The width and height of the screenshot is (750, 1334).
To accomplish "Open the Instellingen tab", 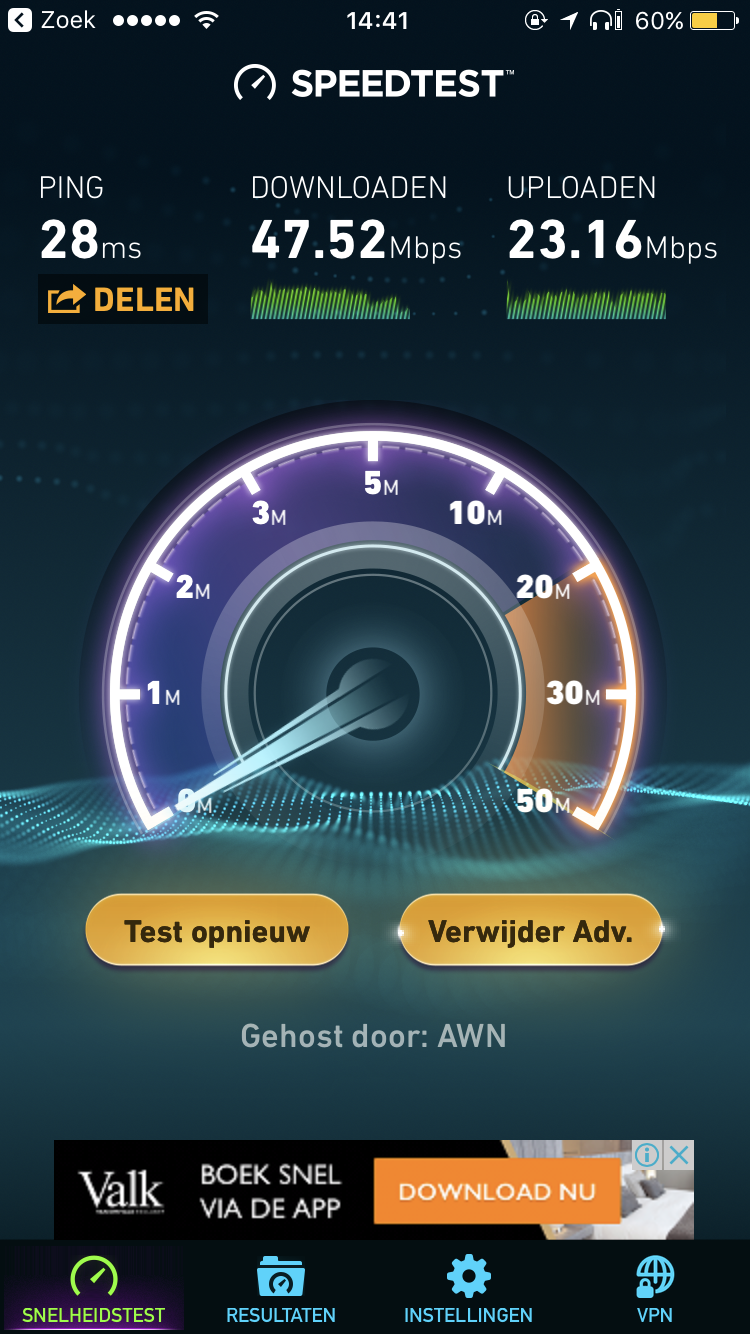I will [x=468, y=1290].
